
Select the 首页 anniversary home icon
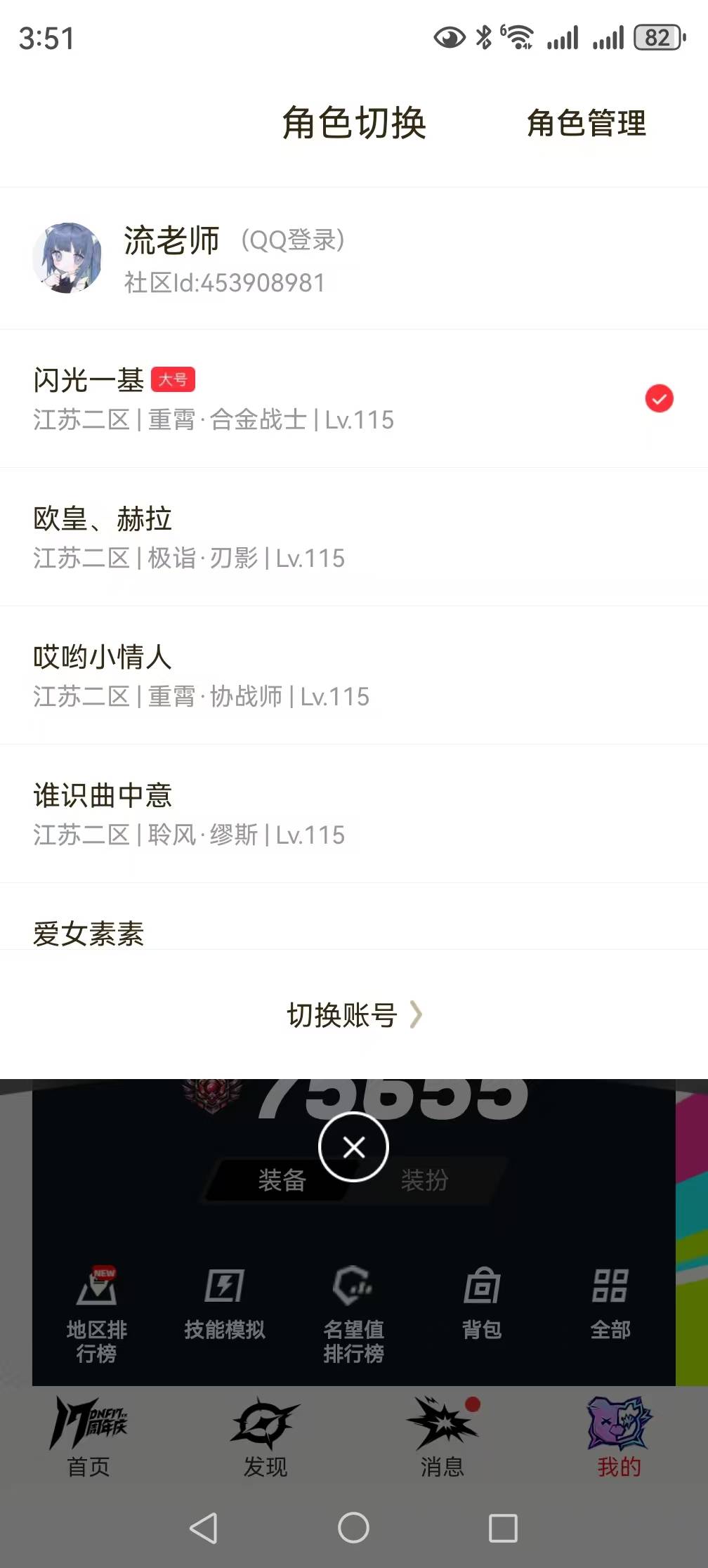90,1433
